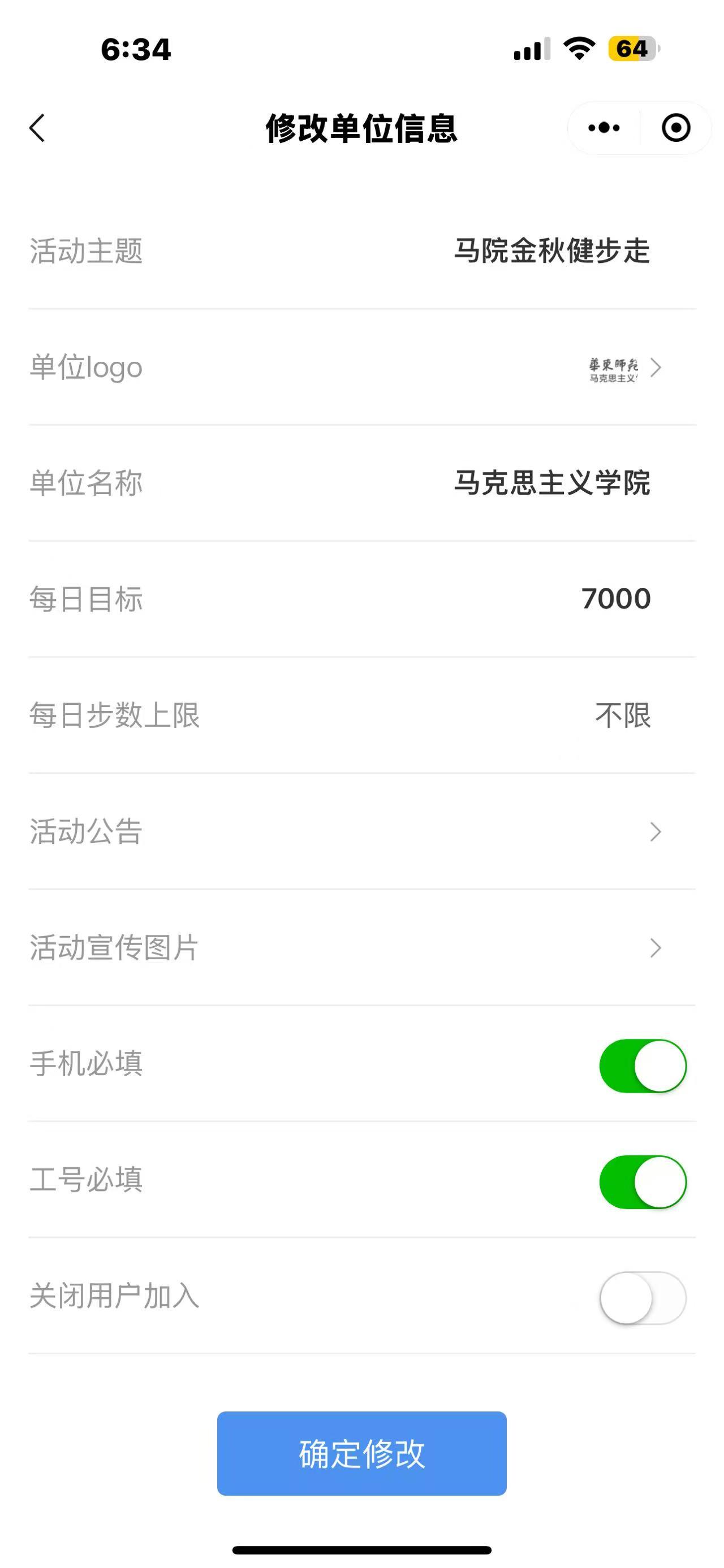
Task: Turn off the 手机必填 switch
Action: point(643,1066)
